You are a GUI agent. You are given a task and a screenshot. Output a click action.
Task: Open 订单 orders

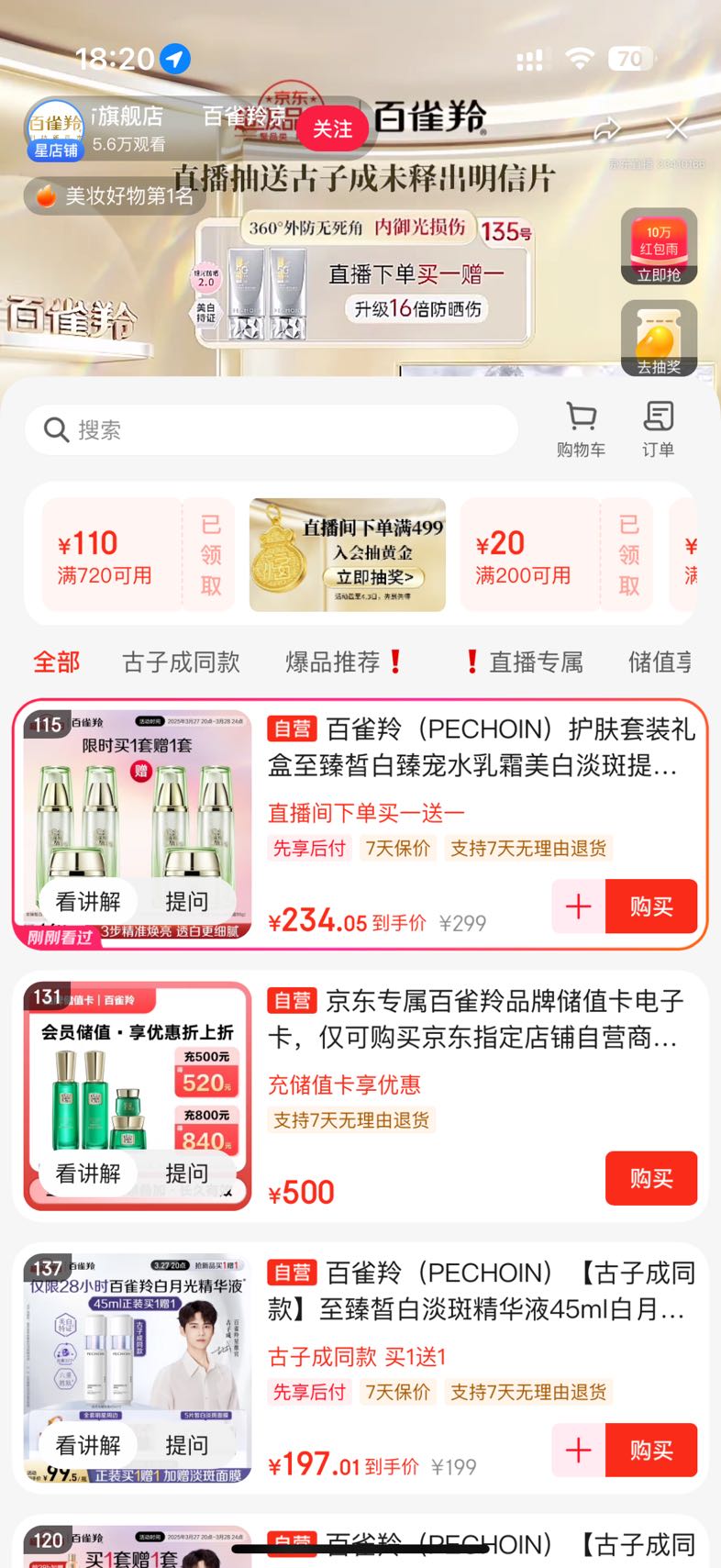(658, 429)
